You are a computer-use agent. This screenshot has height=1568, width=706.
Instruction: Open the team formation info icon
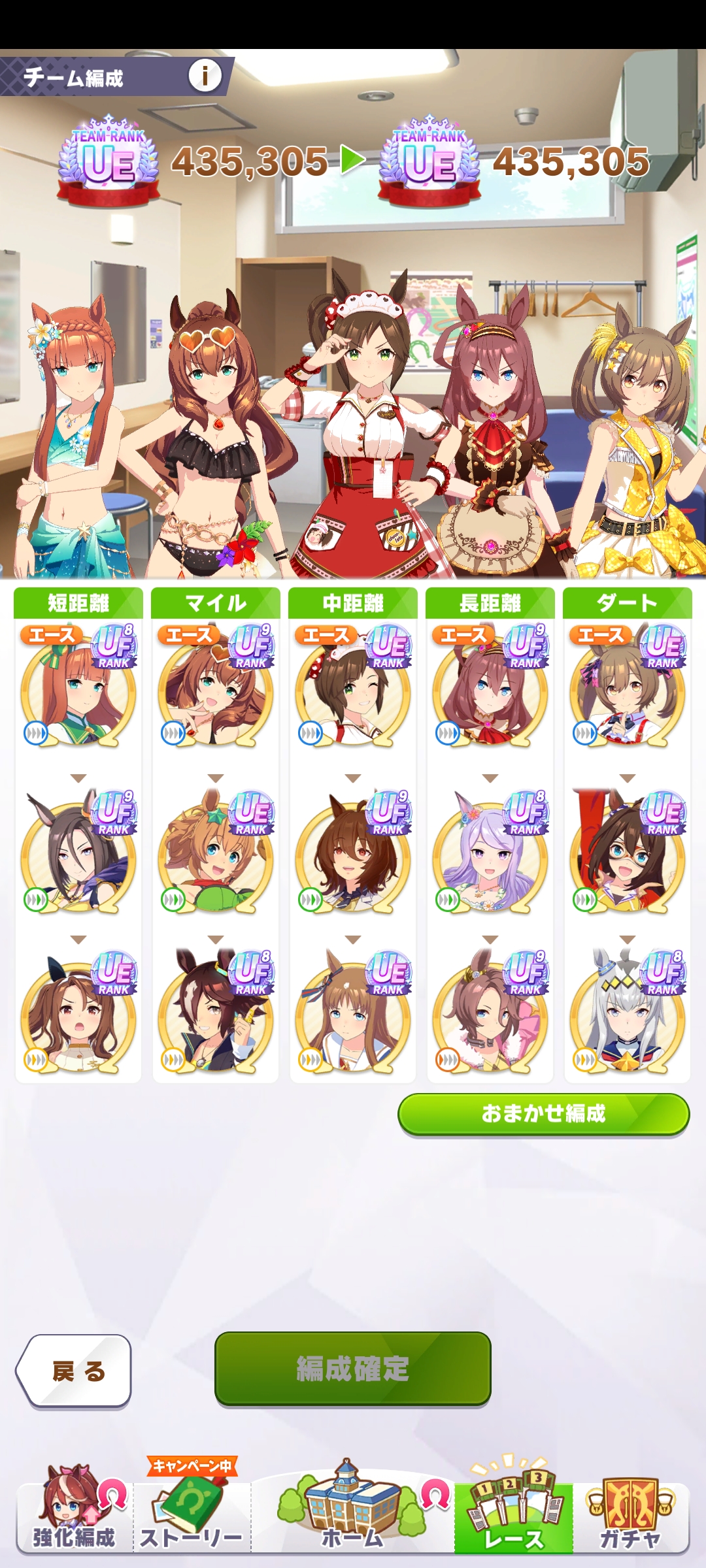[x=205, y=76]
